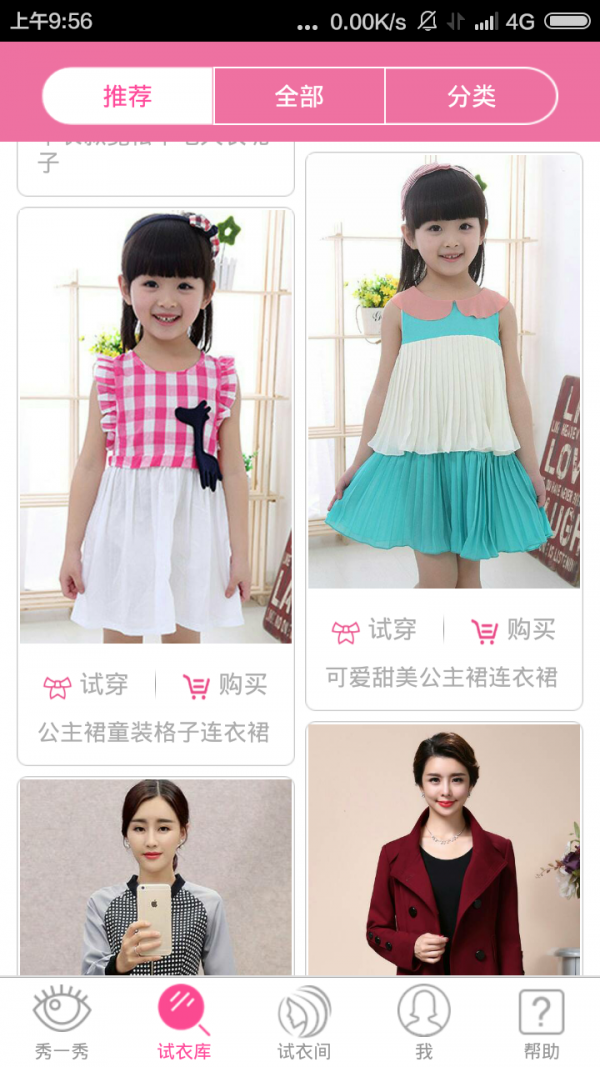
Task: Open the gray checkered top card
Action: click(x=156, y=878)
